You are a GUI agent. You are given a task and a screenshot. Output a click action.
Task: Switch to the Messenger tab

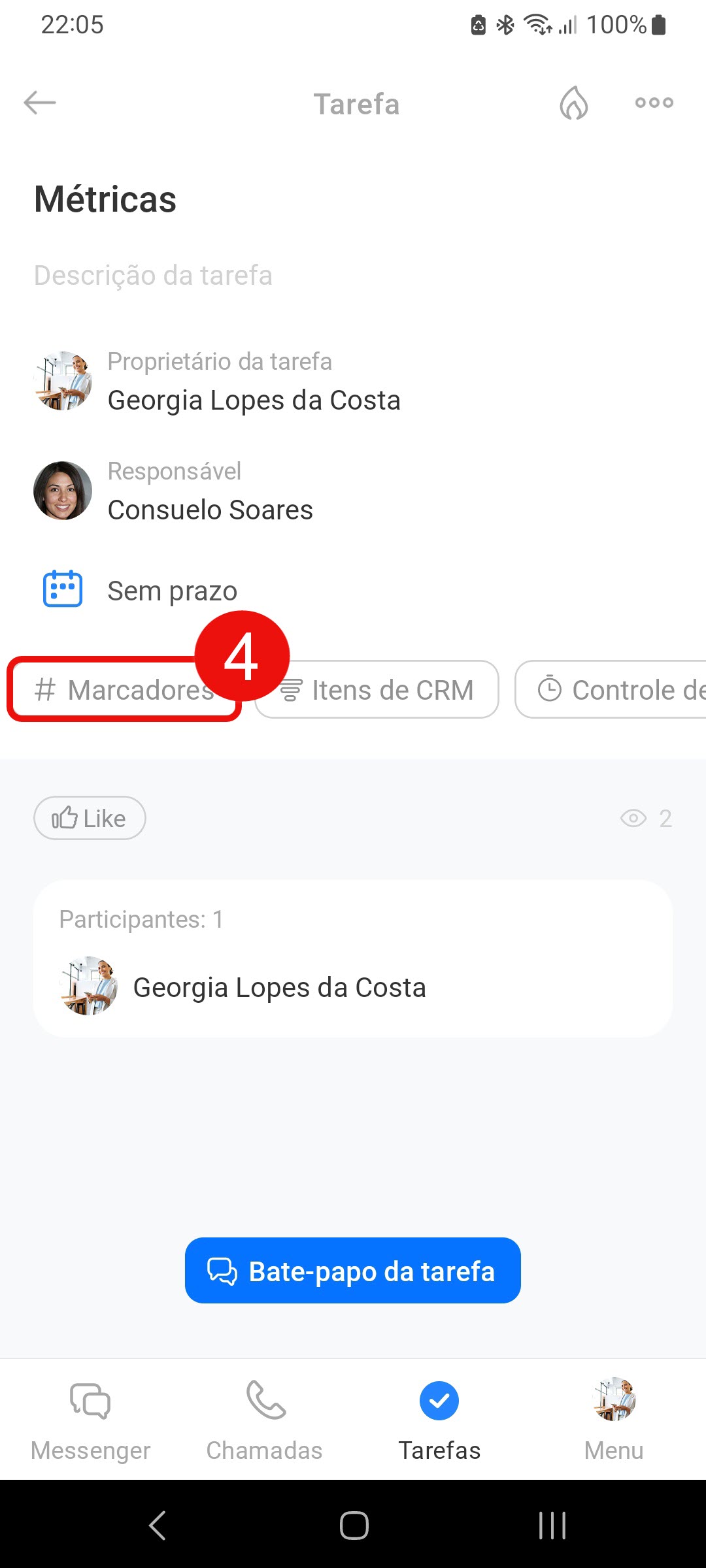pos(90,1419)
